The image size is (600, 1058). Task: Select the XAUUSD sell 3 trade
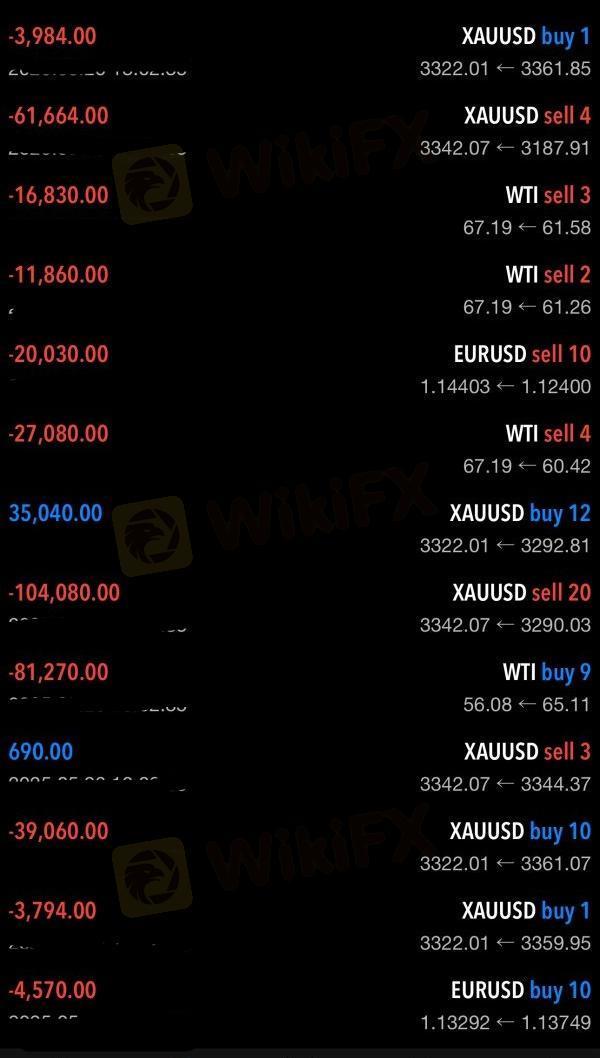pyautogui.click(x=300, y=767)
